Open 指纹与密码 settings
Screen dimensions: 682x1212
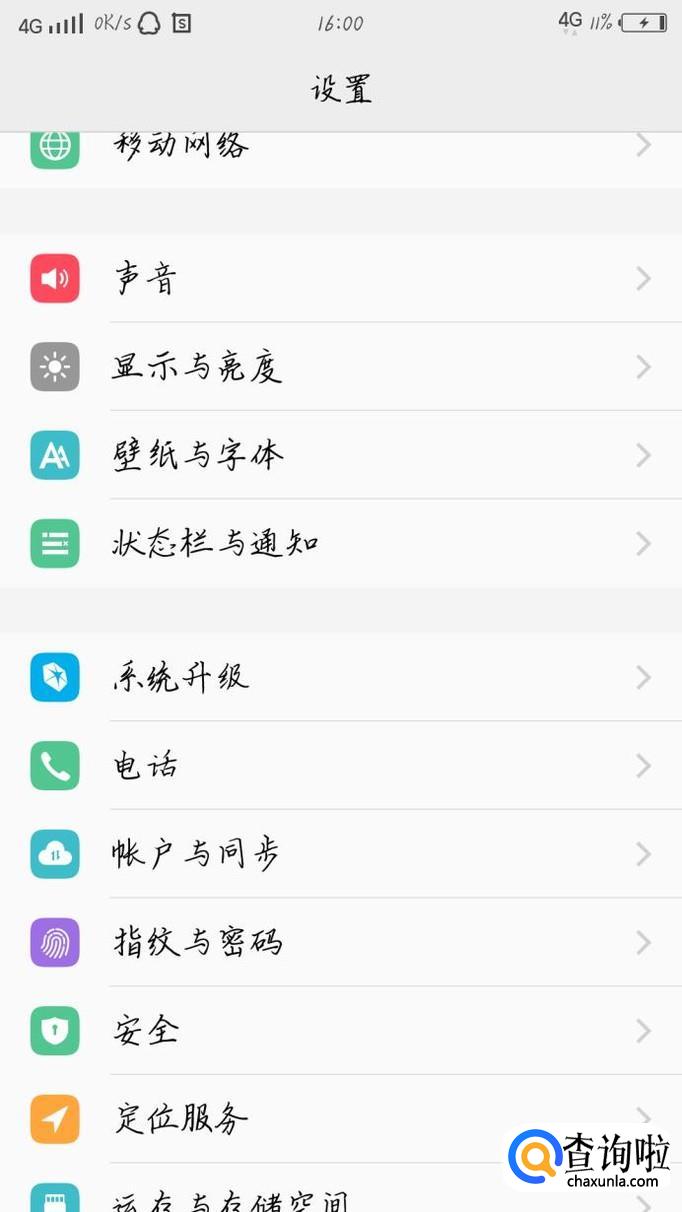point(198,942)
